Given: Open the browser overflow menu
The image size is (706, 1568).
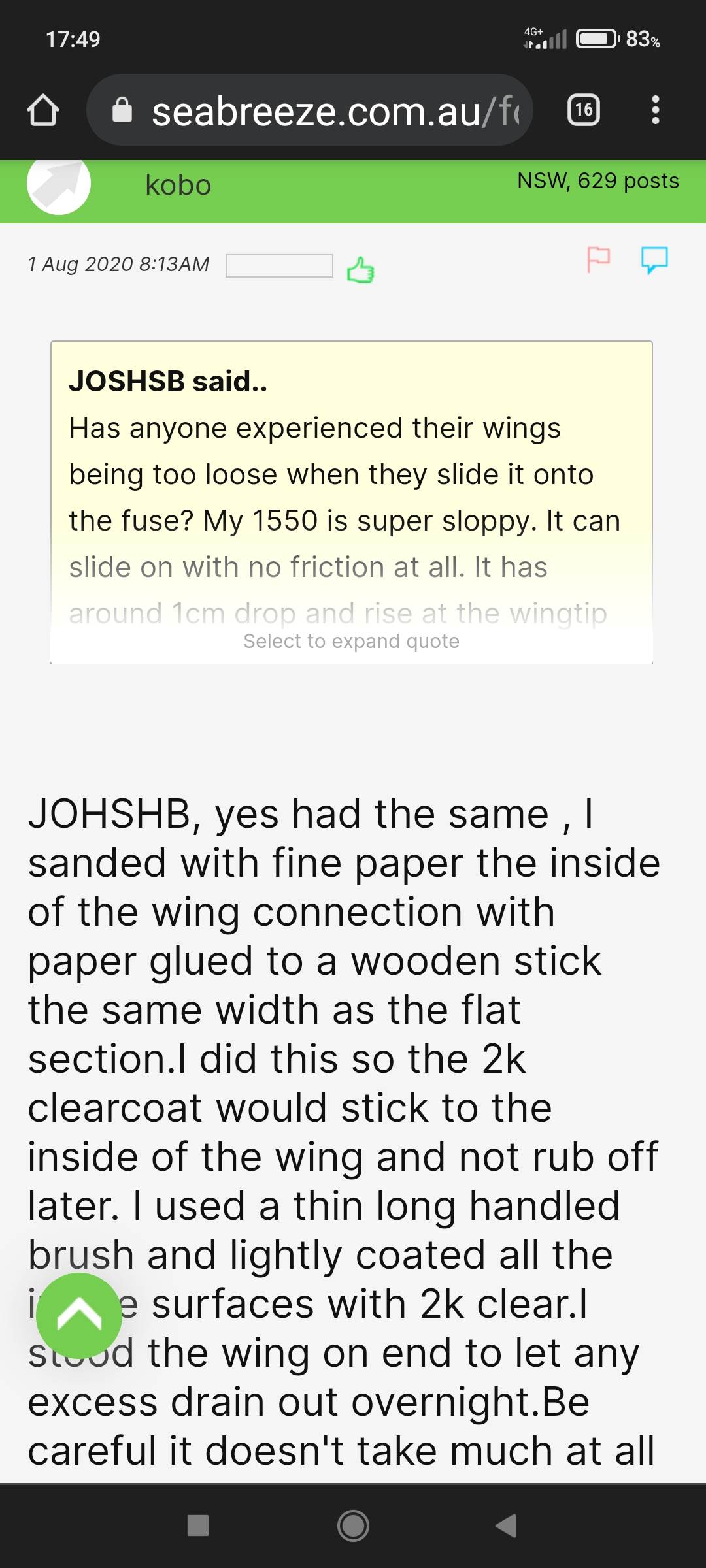Looking at the screenshot, I should (x=655, y=110).
